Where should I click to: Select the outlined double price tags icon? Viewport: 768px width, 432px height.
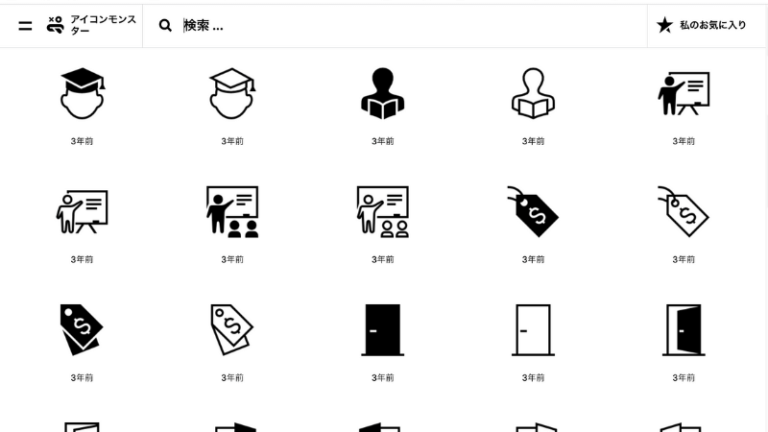tap(232, 328)
